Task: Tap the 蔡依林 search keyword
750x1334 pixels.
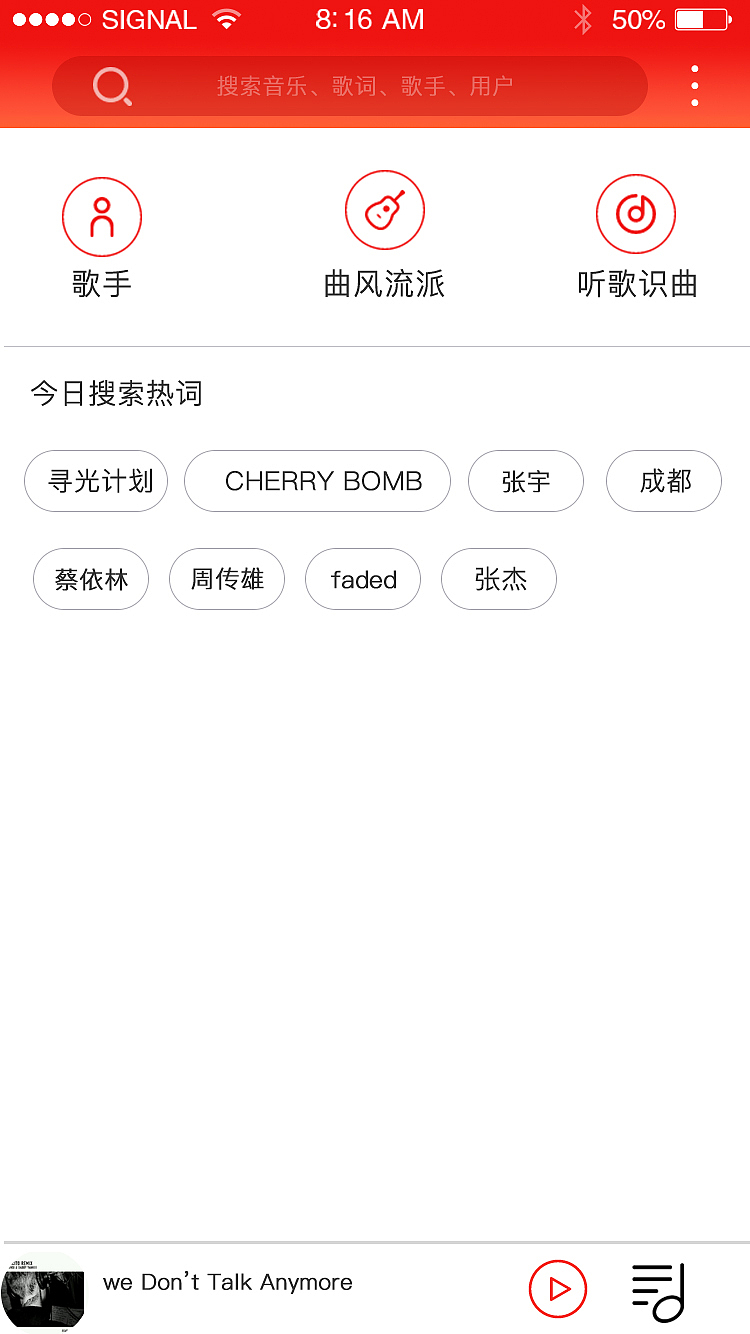Action: 91,579
